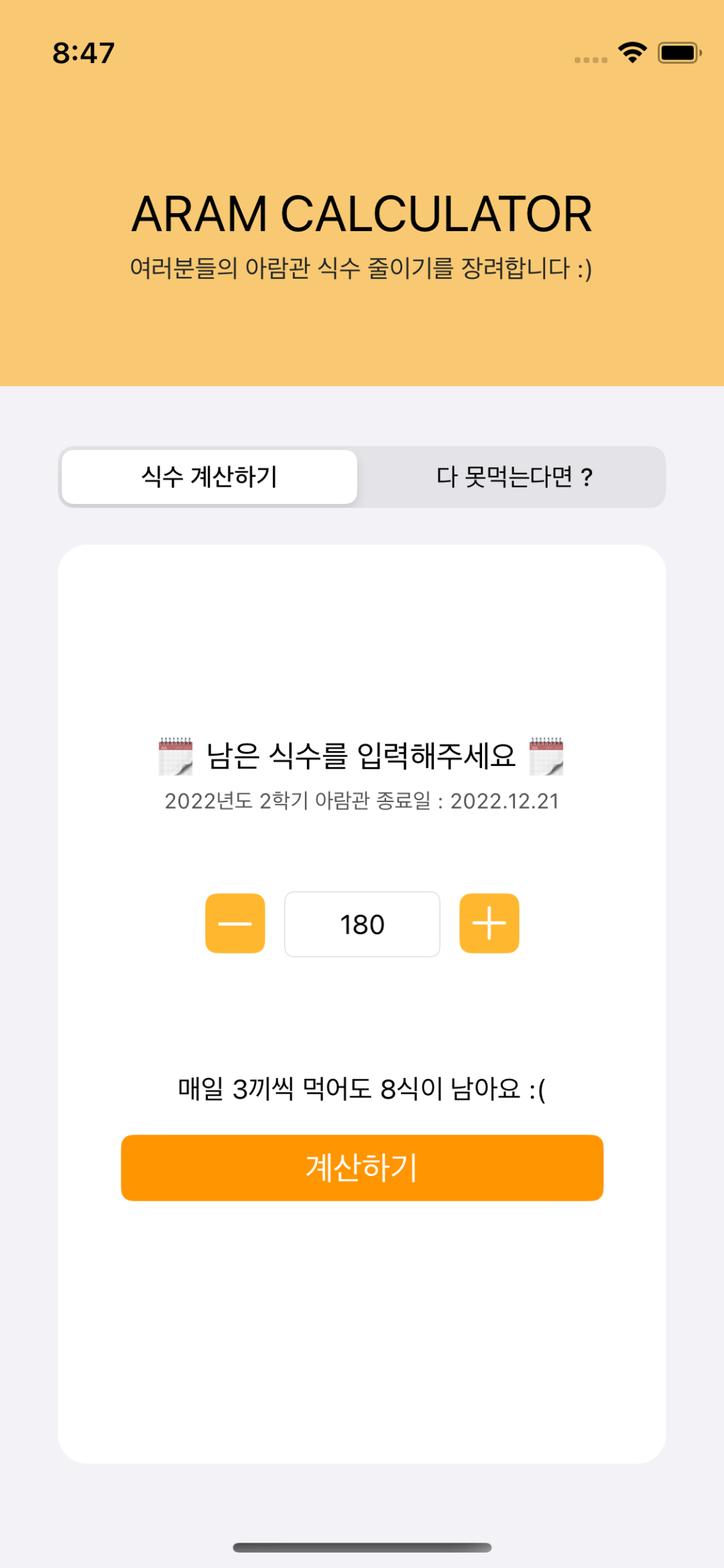
Task: Click the 종료일 date text 2022.12.21
Action: point(362,800)
